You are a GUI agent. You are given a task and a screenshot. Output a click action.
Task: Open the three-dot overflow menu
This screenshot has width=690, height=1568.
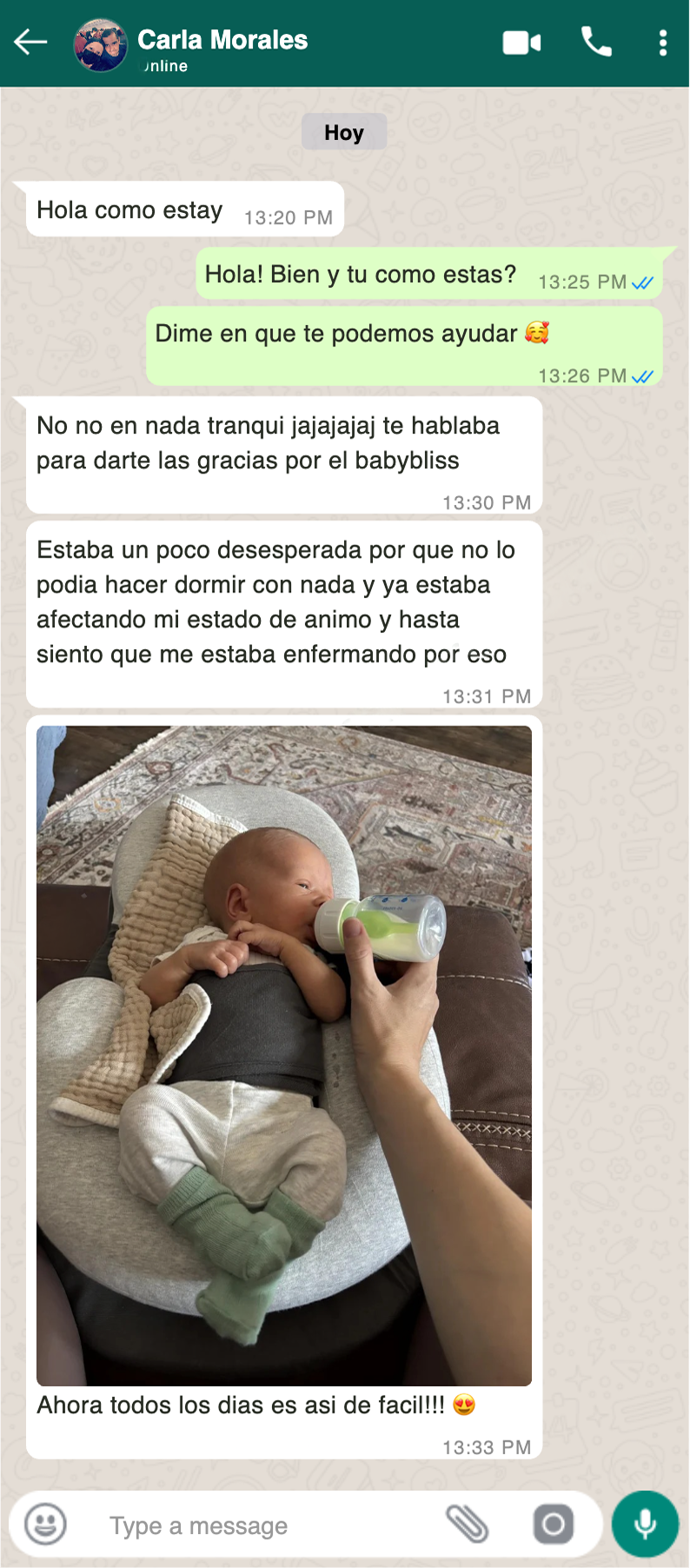click(663, 43)
